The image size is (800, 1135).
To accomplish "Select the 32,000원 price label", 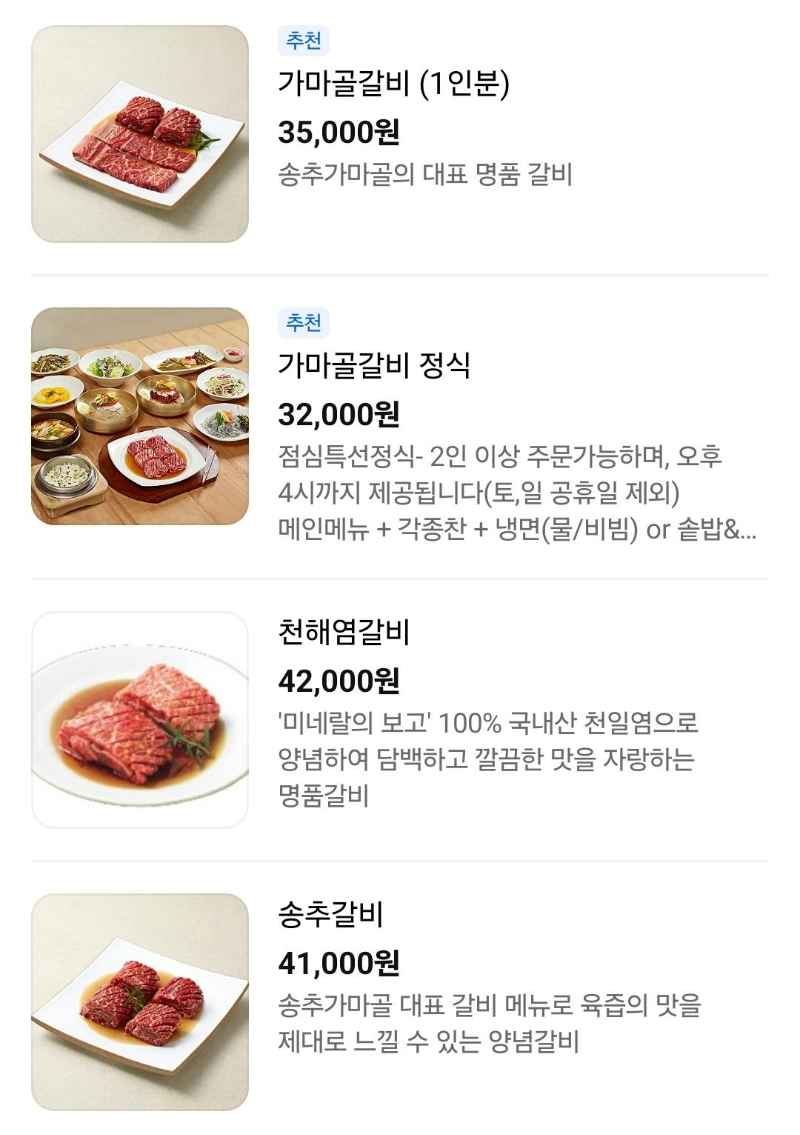I will point(338,415).
